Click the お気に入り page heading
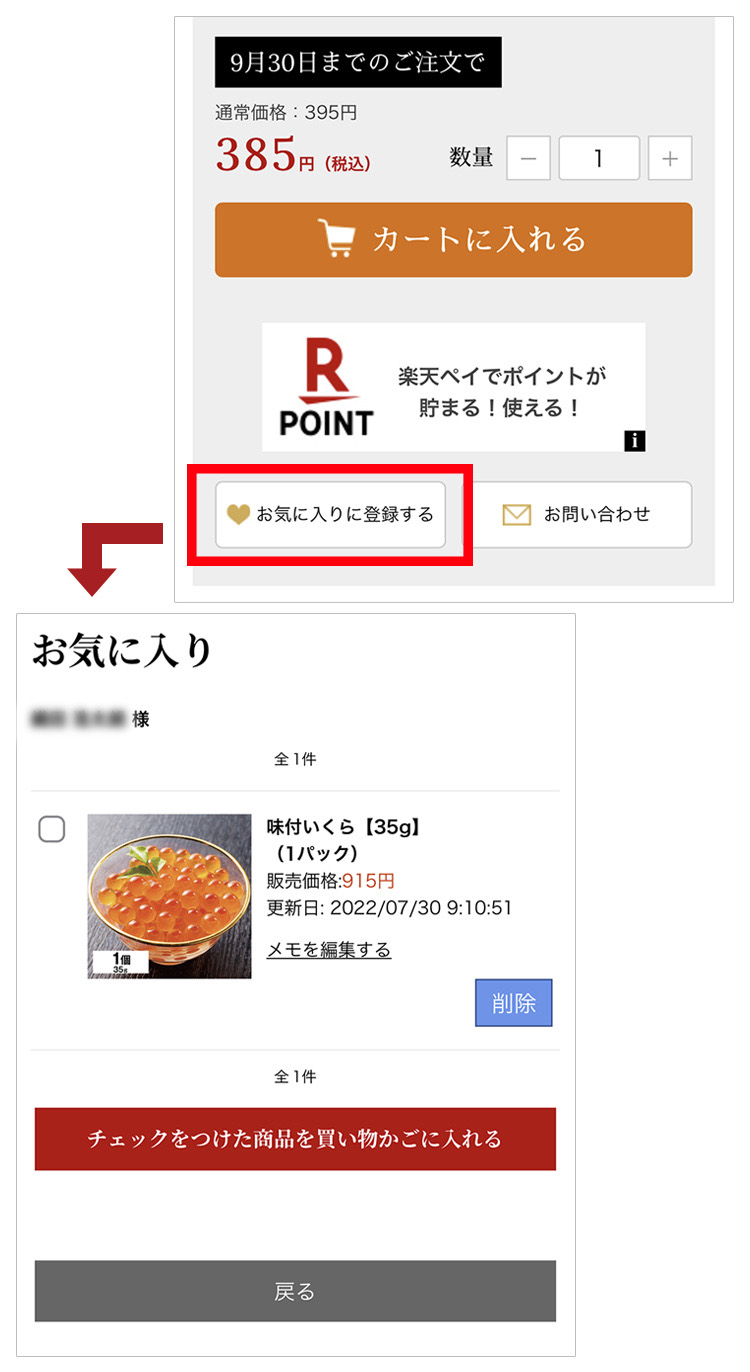 pos(120,651)
